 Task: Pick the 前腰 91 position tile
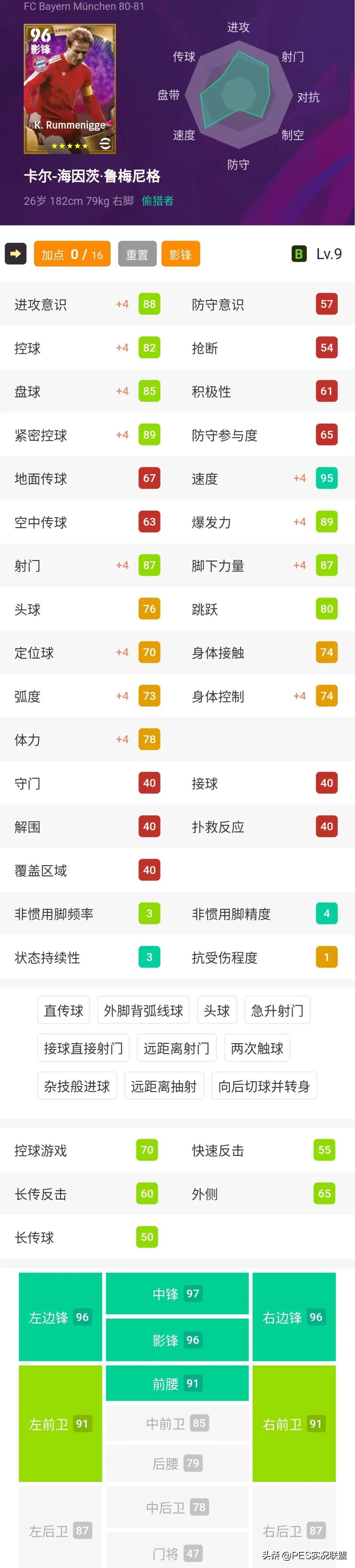coord(177,1384)
